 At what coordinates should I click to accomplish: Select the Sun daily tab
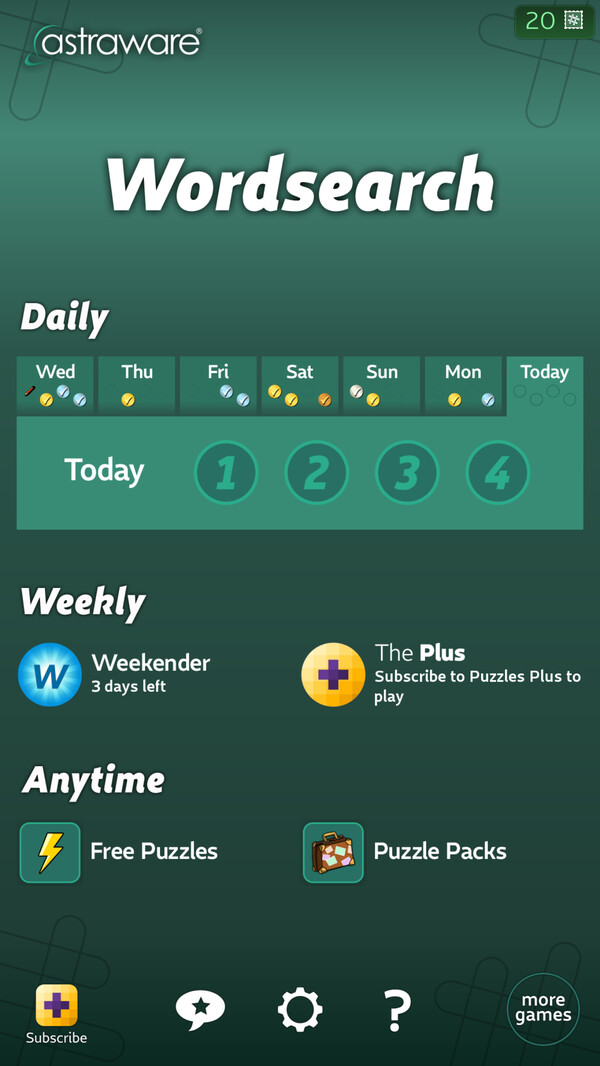pos(382,384)
